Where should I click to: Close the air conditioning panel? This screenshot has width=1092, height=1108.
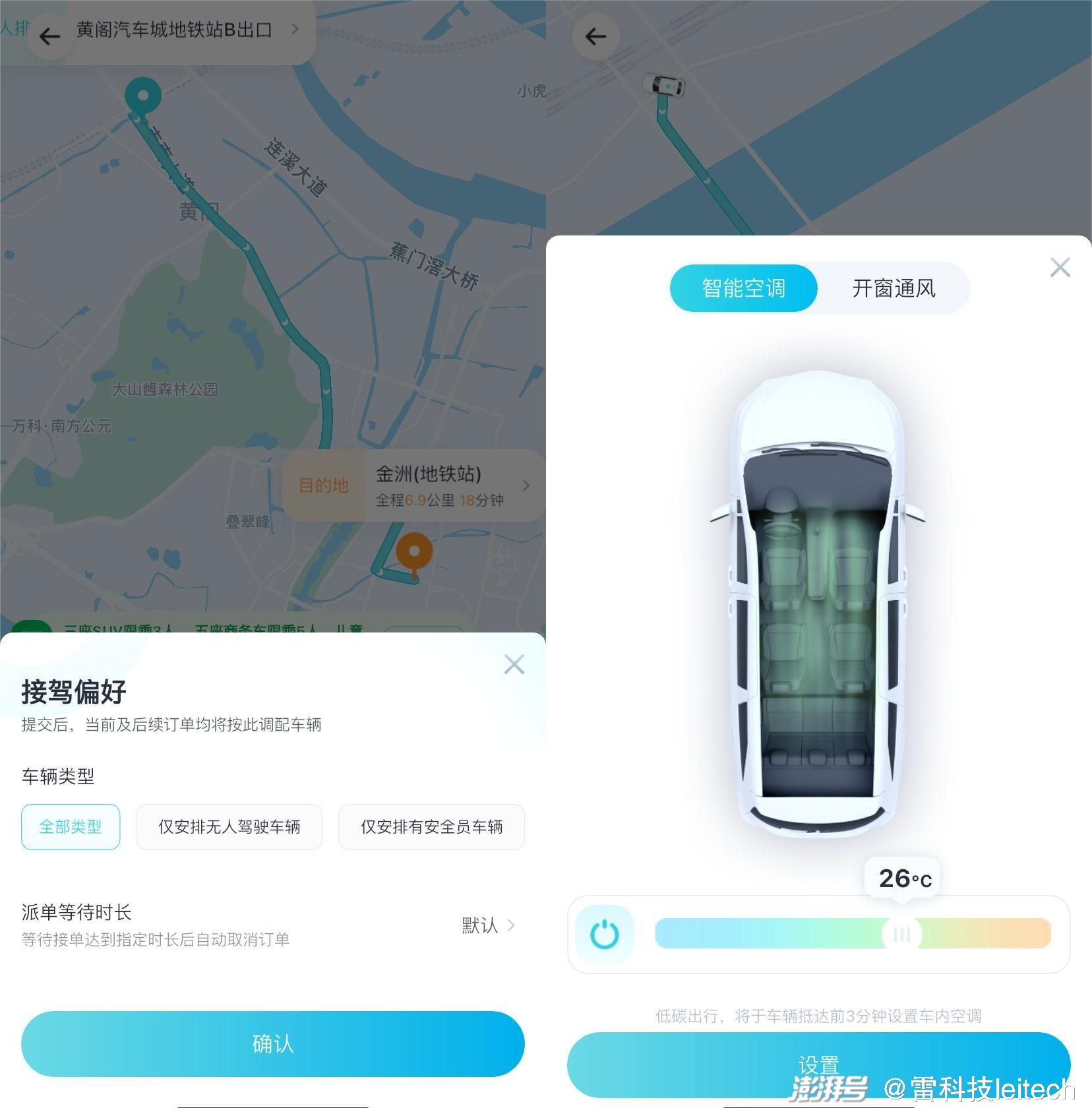click(1060, 268)
